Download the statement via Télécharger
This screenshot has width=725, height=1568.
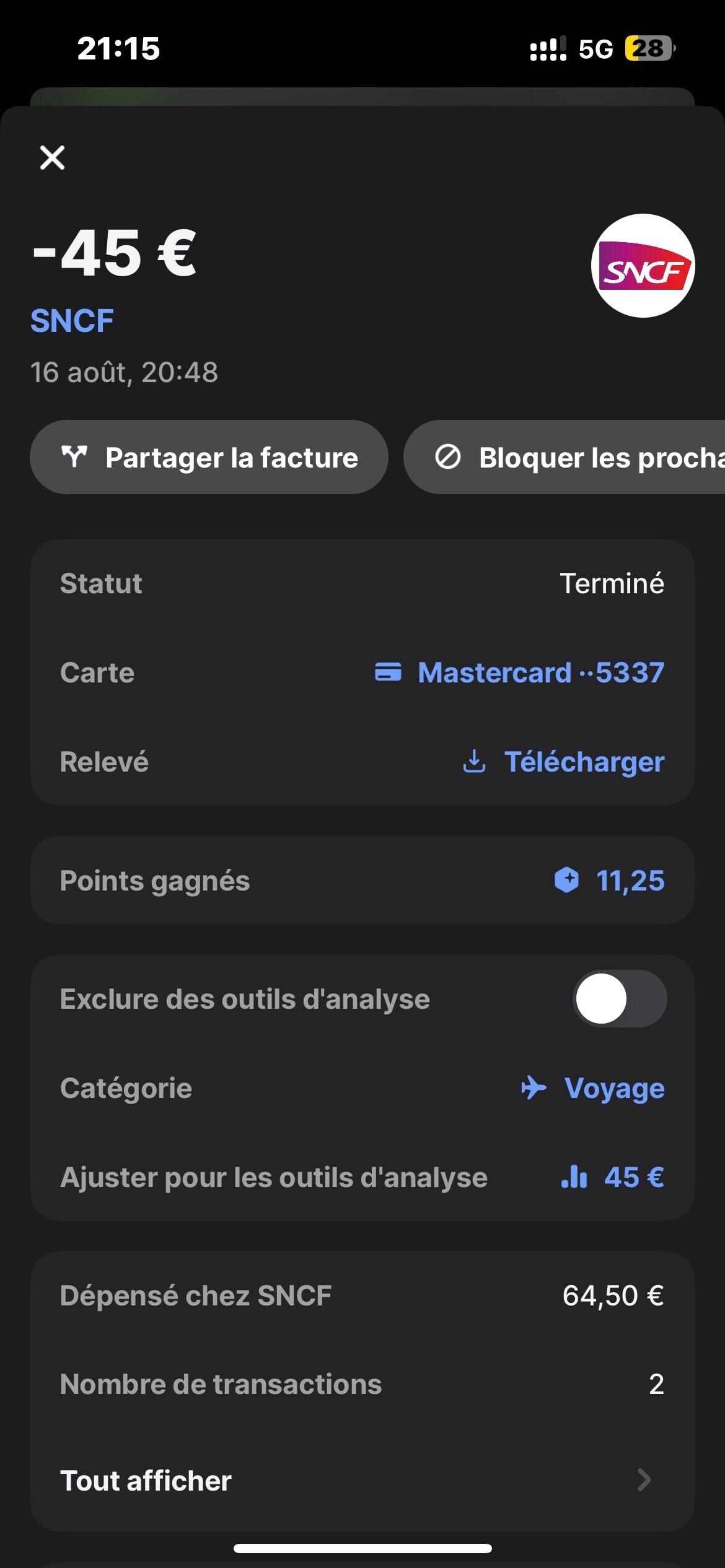tap(563, 762)
